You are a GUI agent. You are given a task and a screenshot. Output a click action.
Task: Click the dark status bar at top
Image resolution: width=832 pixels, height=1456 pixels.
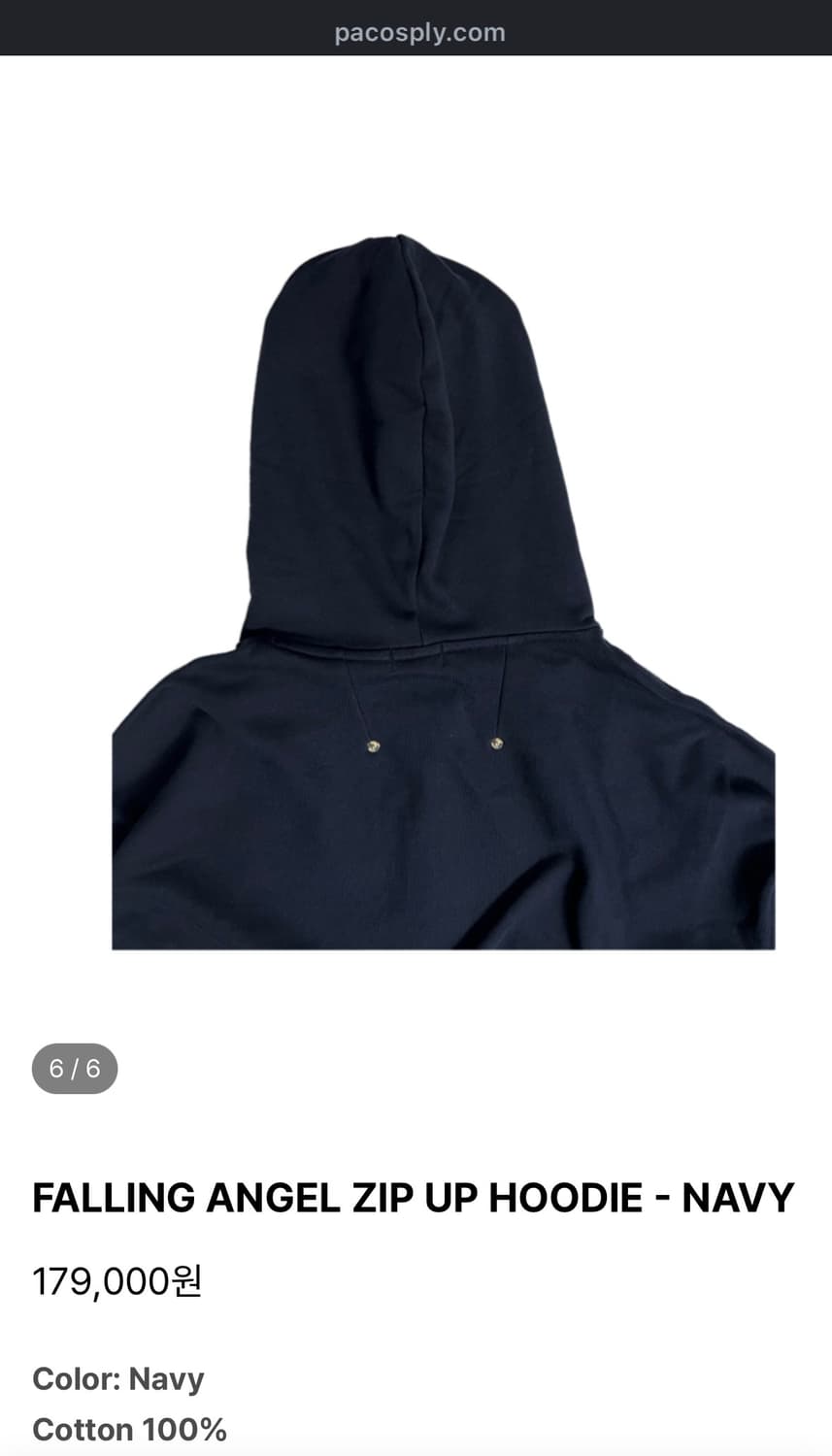[x=416, y=32]
